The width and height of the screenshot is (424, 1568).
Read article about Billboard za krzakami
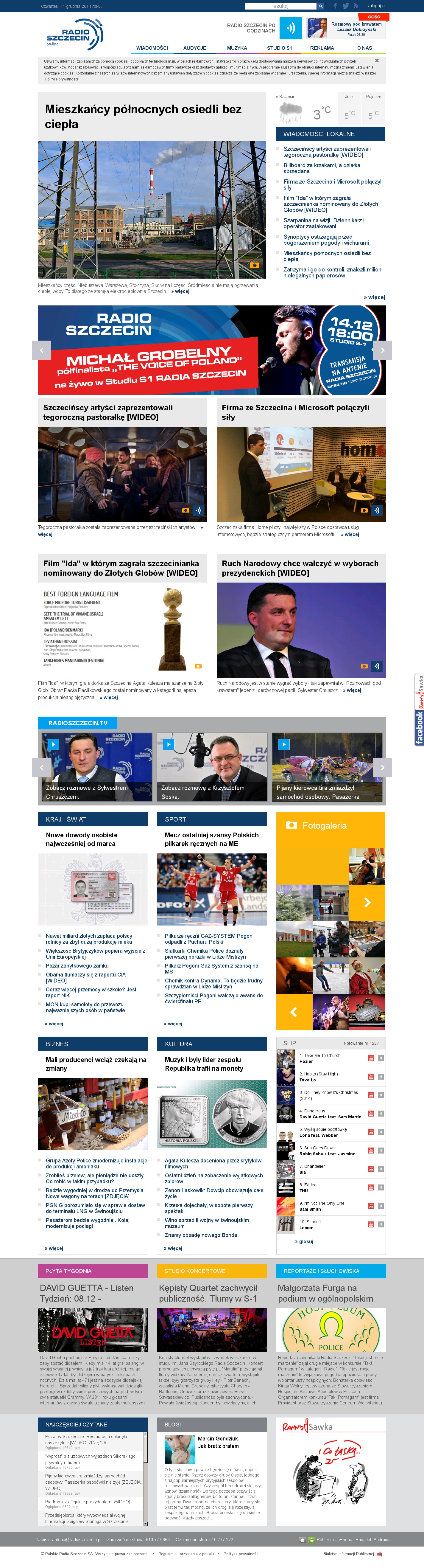point(321,168)
